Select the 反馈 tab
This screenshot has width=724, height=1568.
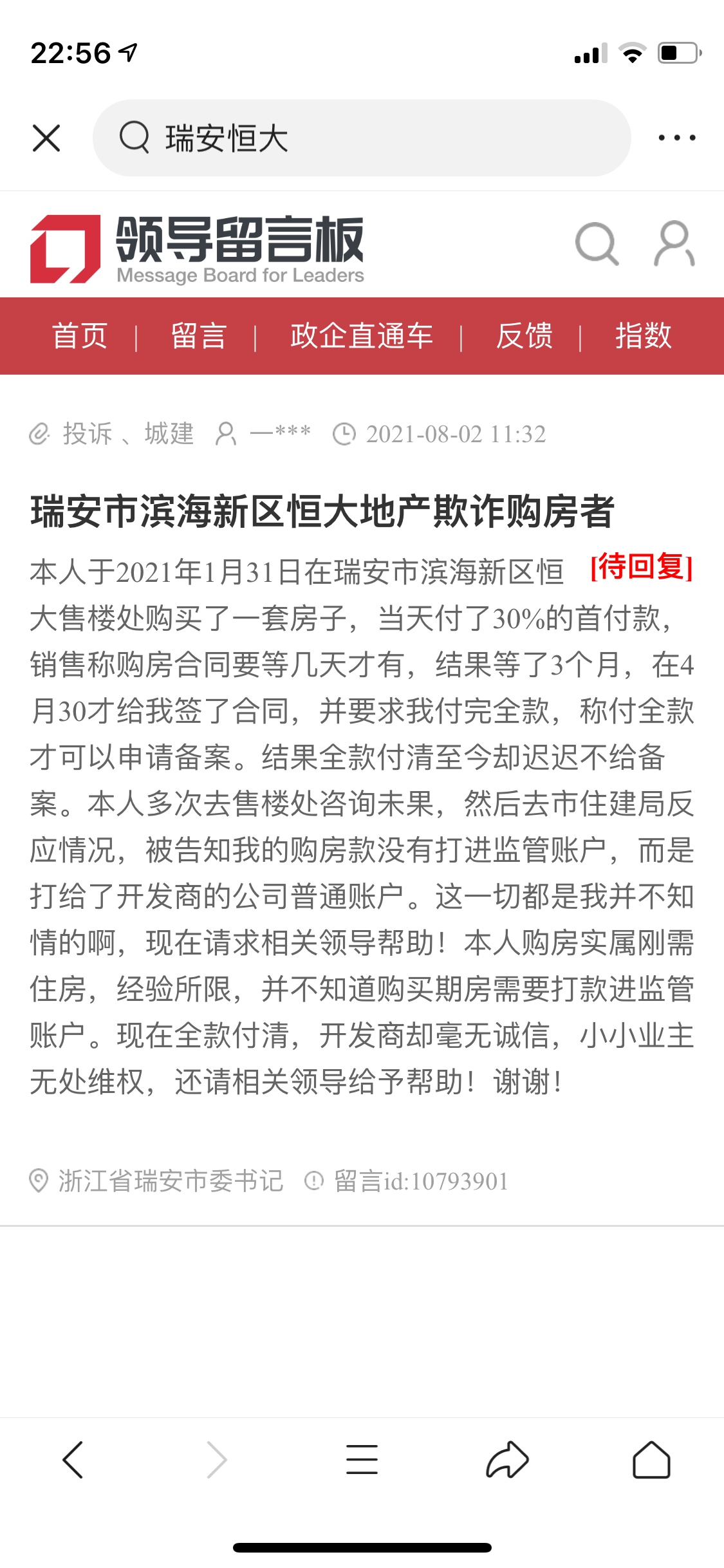point(524,336)
